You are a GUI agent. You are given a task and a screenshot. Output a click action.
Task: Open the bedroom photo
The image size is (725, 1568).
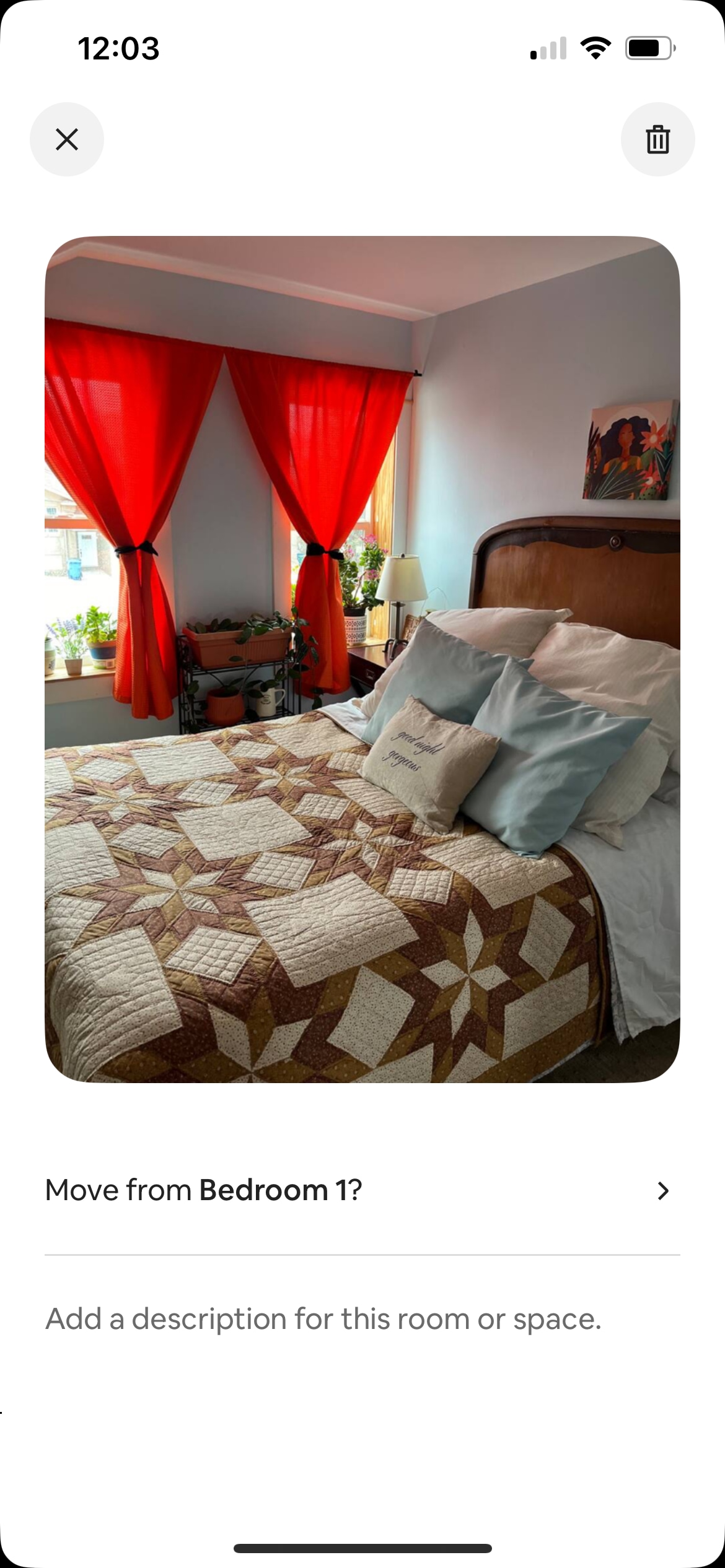coord(362,659)
